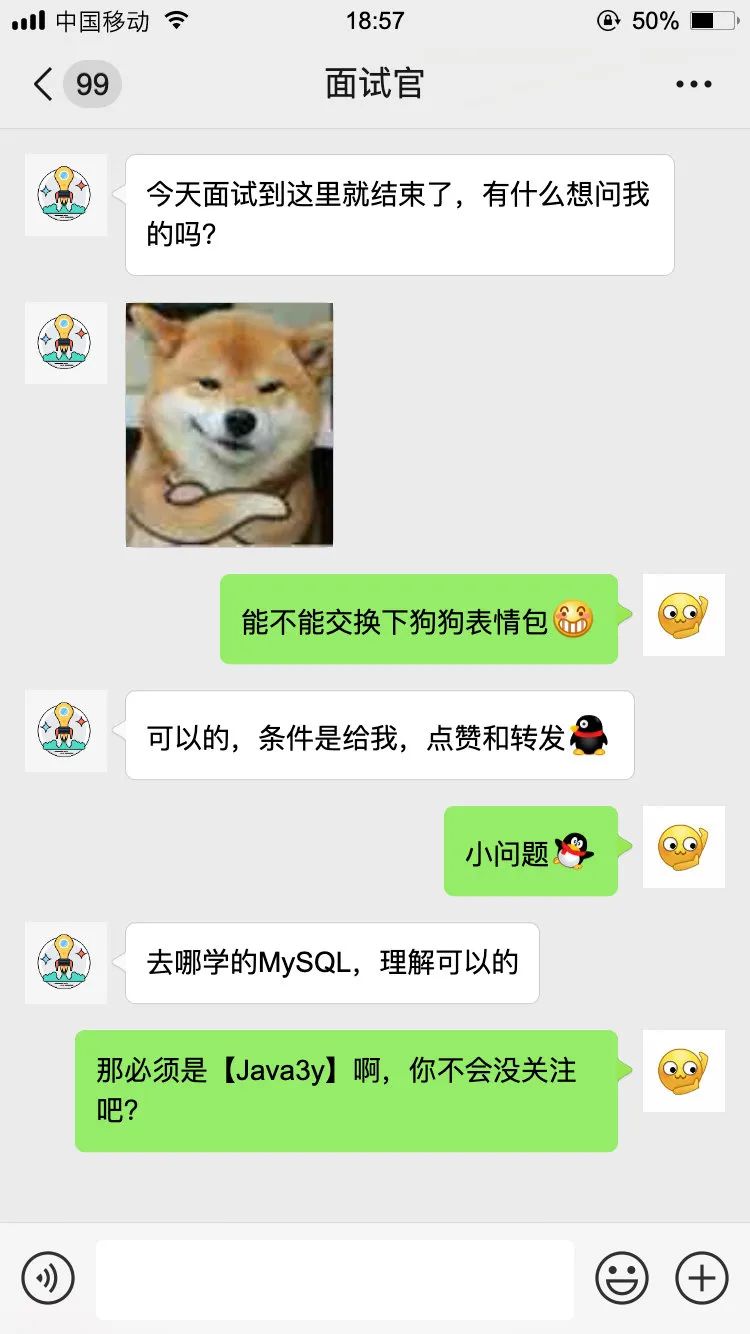
Task: Open the plus attachment menu
Action: [702, 1278]
